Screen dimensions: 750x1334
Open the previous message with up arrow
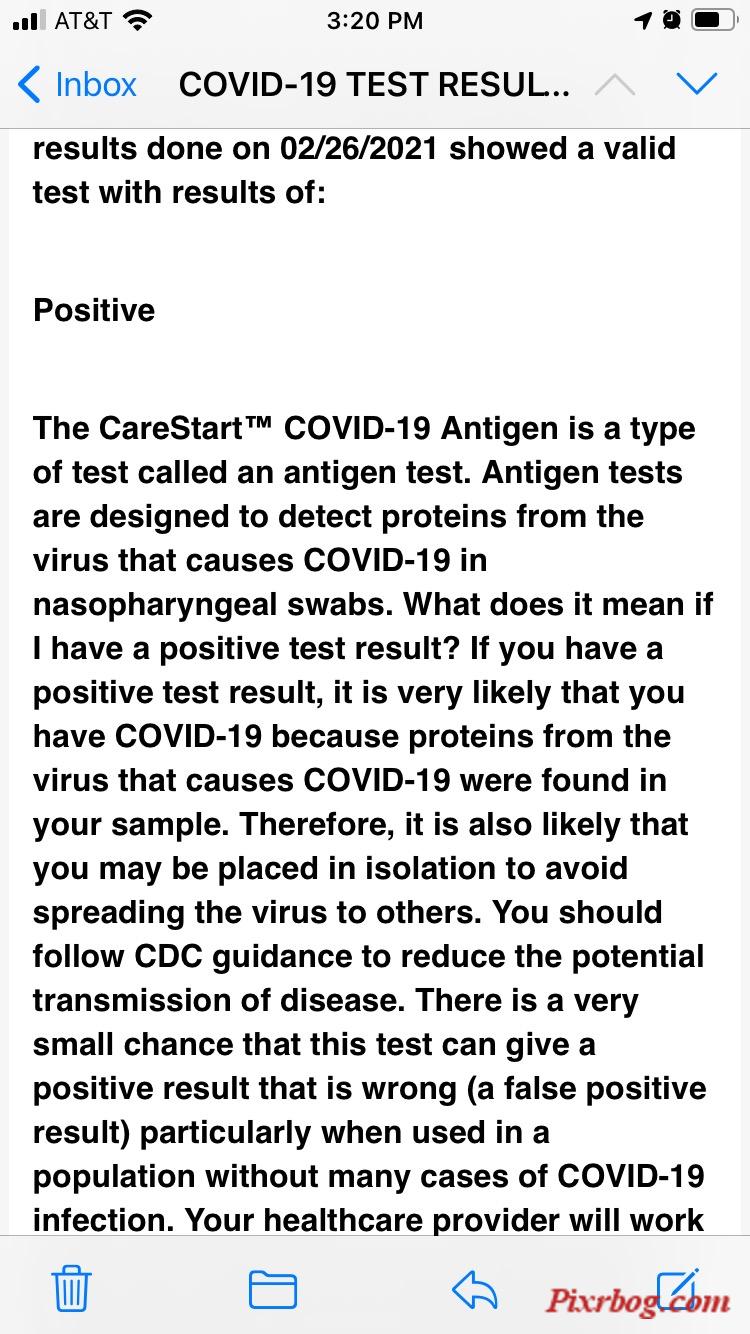pyautogui.click(x=614, y=85)
